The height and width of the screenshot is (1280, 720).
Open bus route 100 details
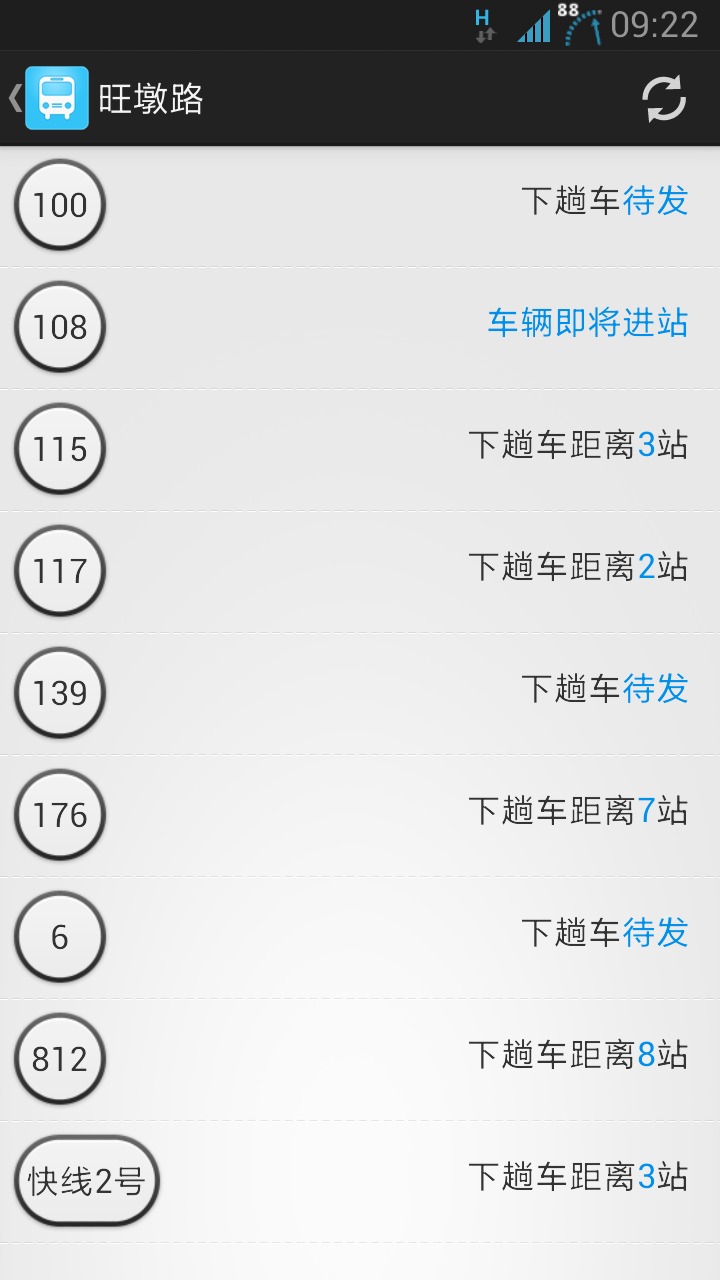click(360, 206)
